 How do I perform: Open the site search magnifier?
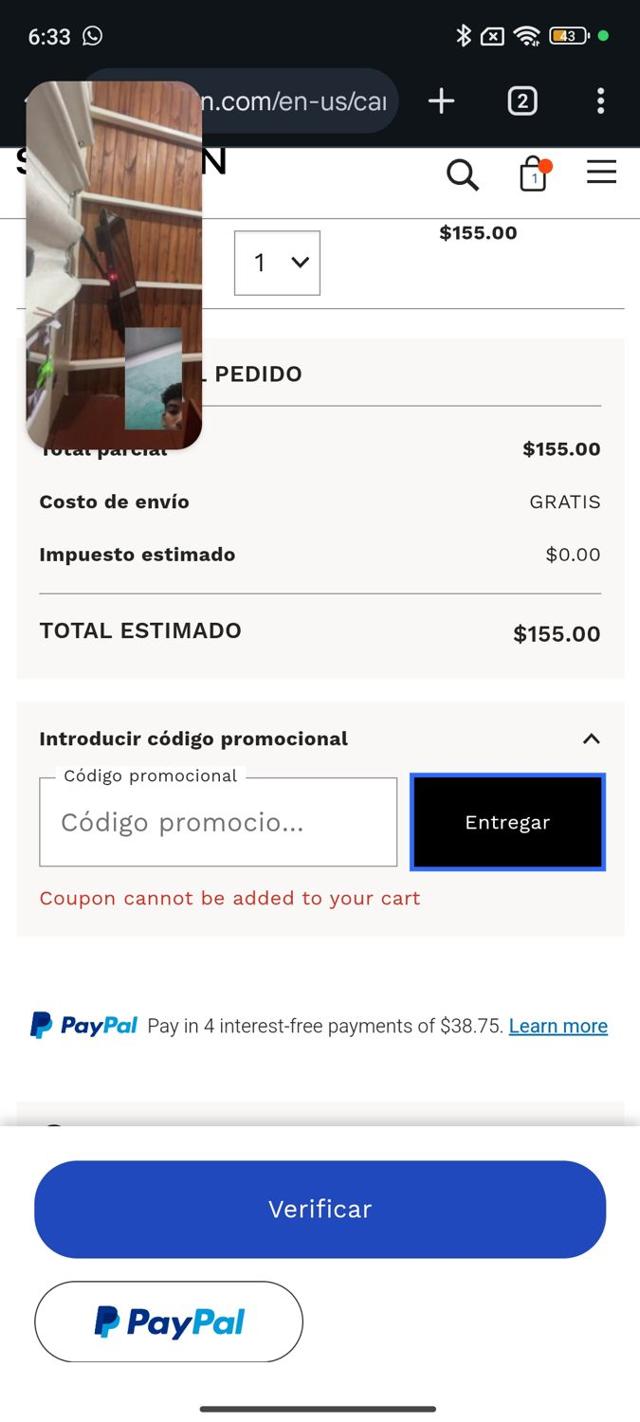click(x=462, y=175)
